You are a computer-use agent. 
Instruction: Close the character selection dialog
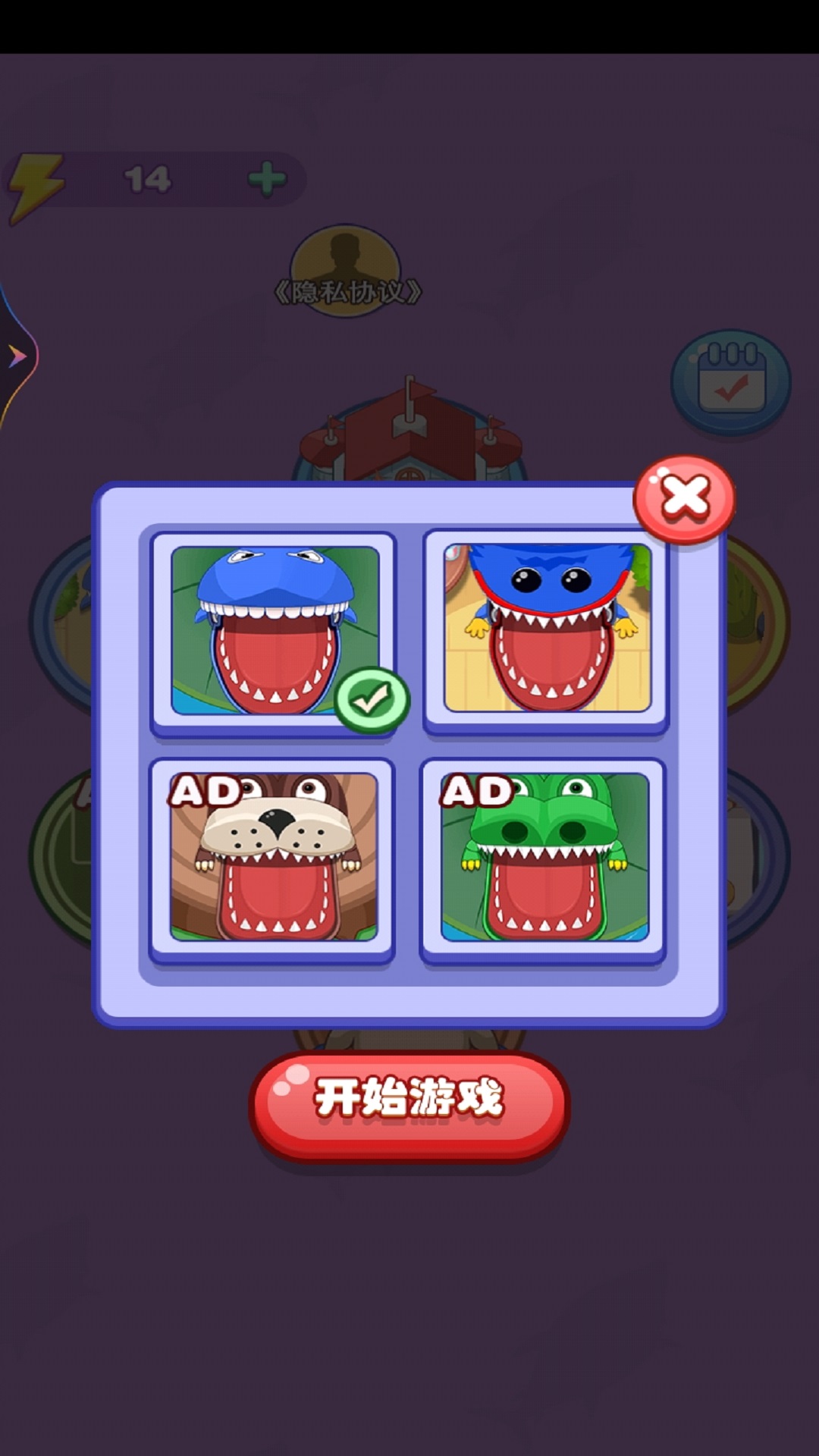tap(685, 498)
